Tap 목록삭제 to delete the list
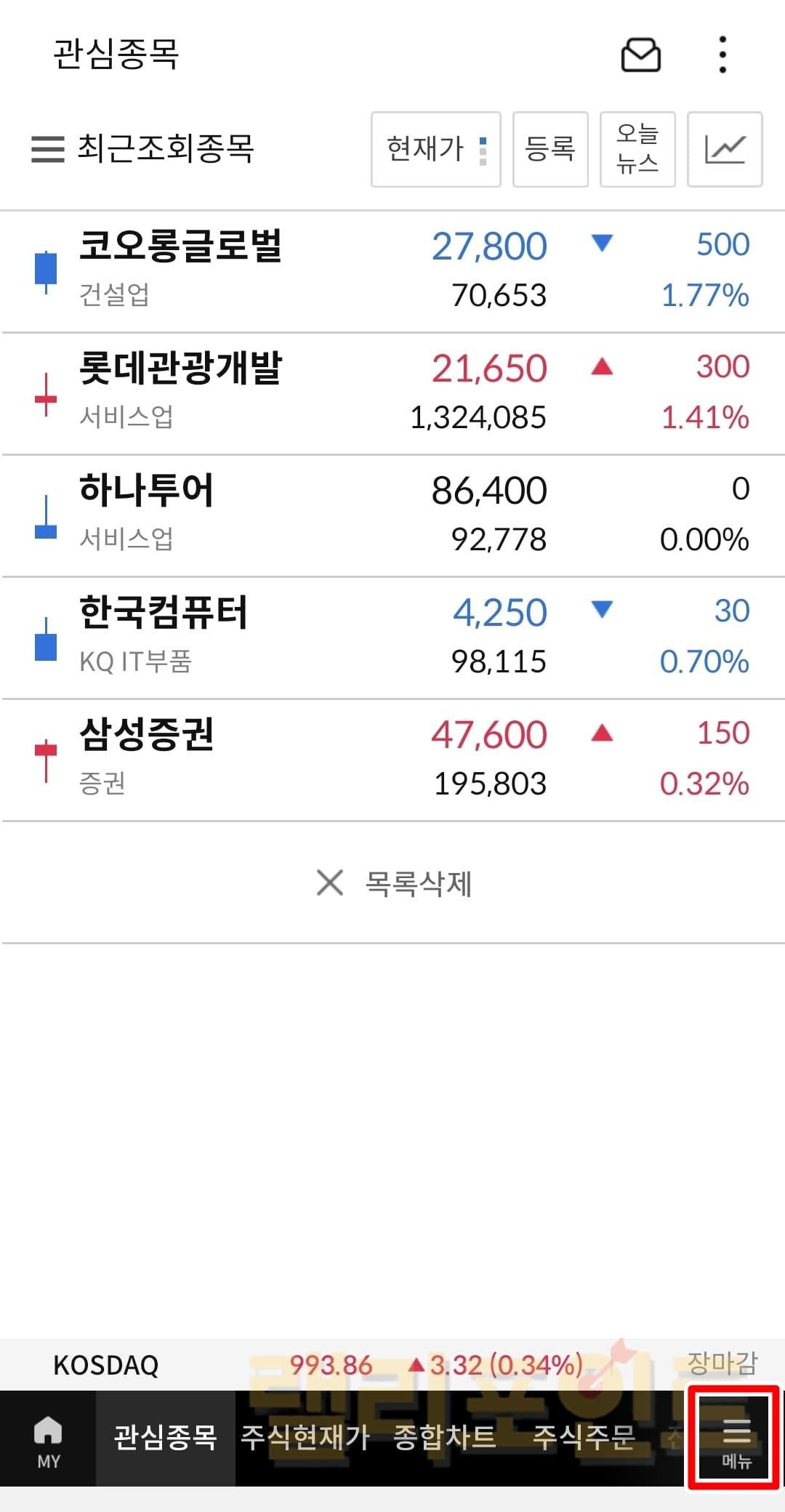The width and height of the screenshot is (785, 1512). [x=395, y=883]
